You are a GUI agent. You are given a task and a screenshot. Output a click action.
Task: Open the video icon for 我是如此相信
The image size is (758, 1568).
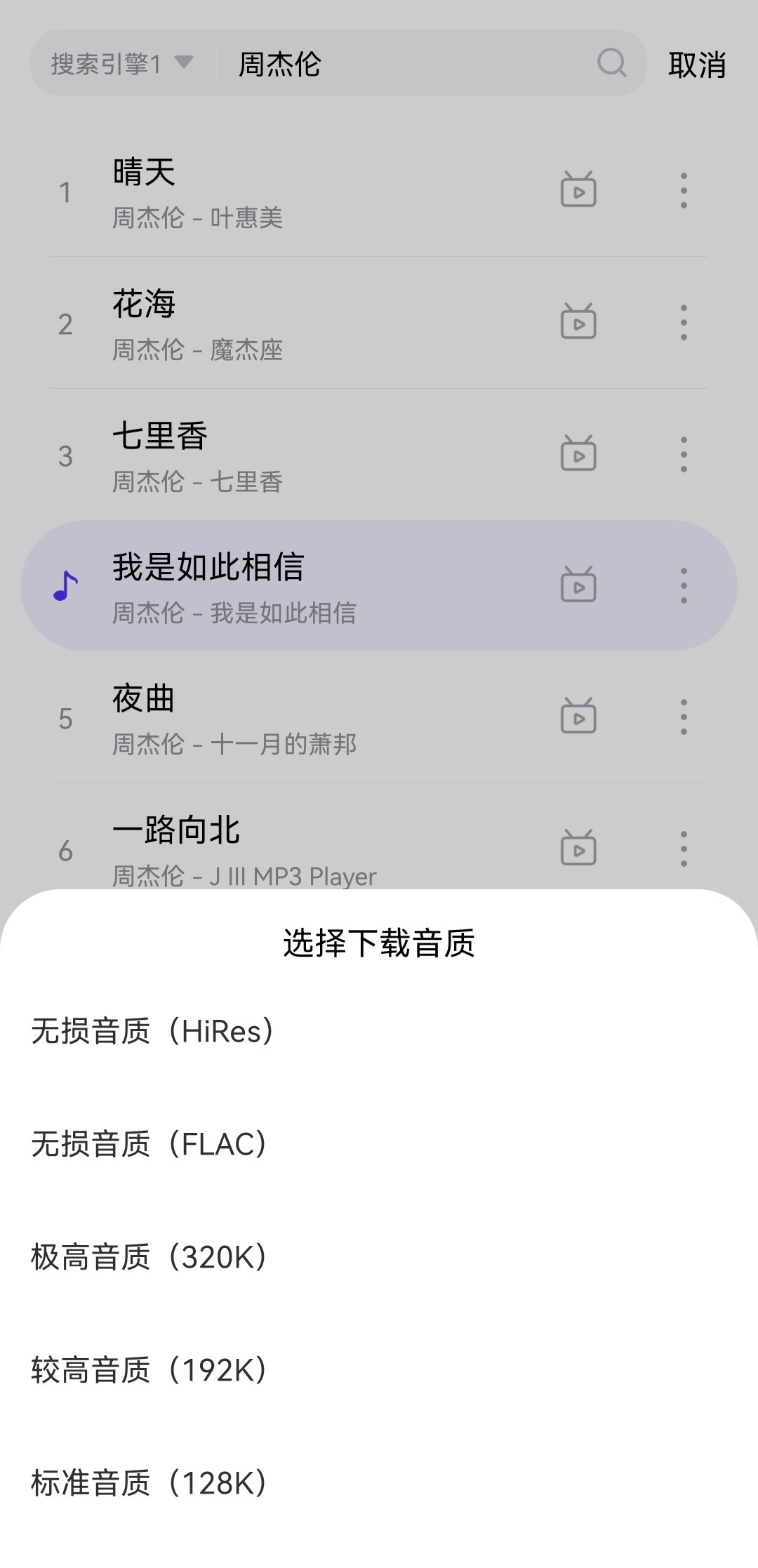tap(578, 585)
